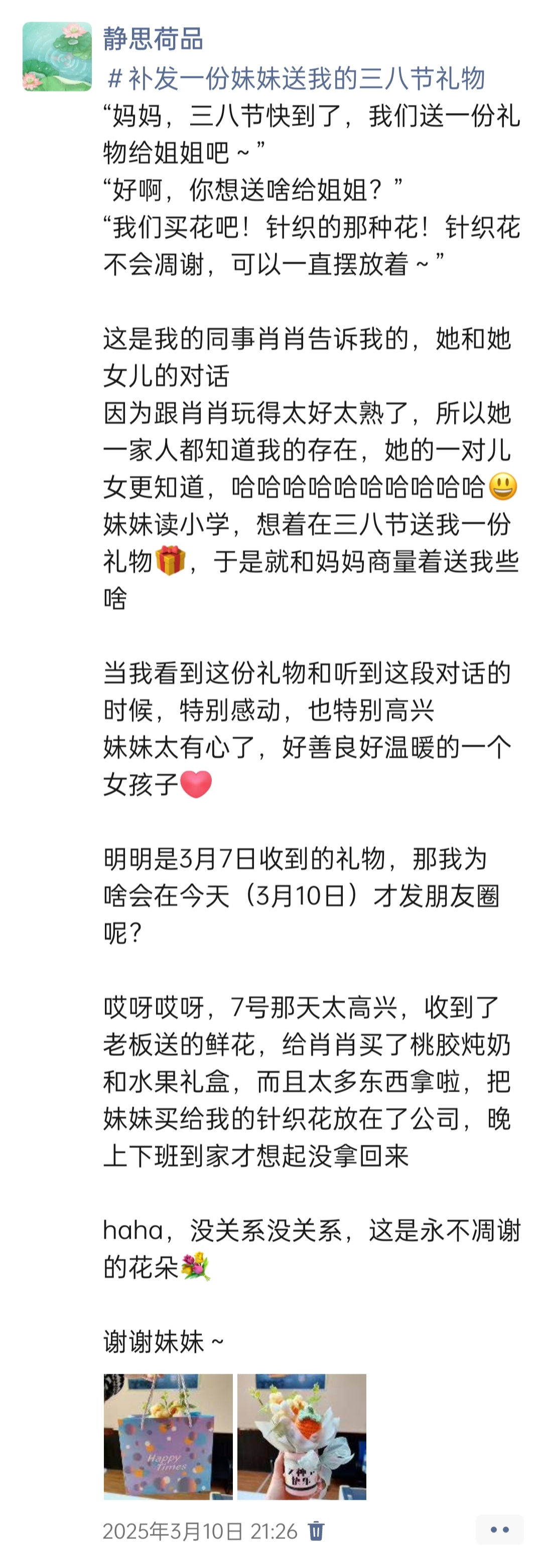
Task: Open 静思荷品's profile avatar
Action: point(57,57)
